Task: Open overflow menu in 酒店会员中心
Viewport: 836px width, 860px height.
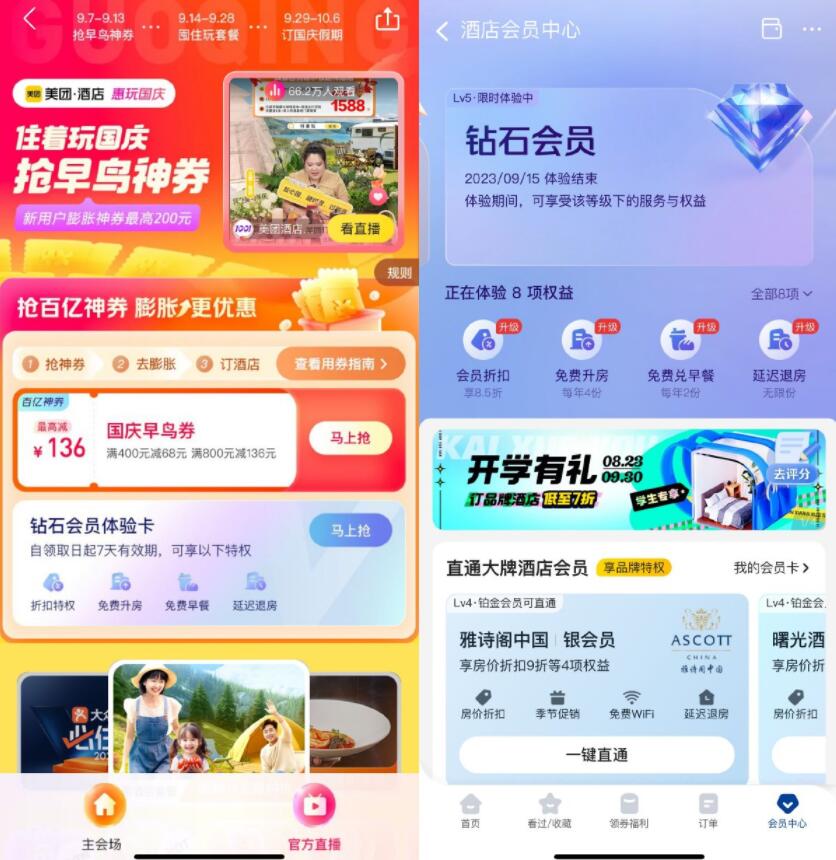Action: [x=811, y=30]
